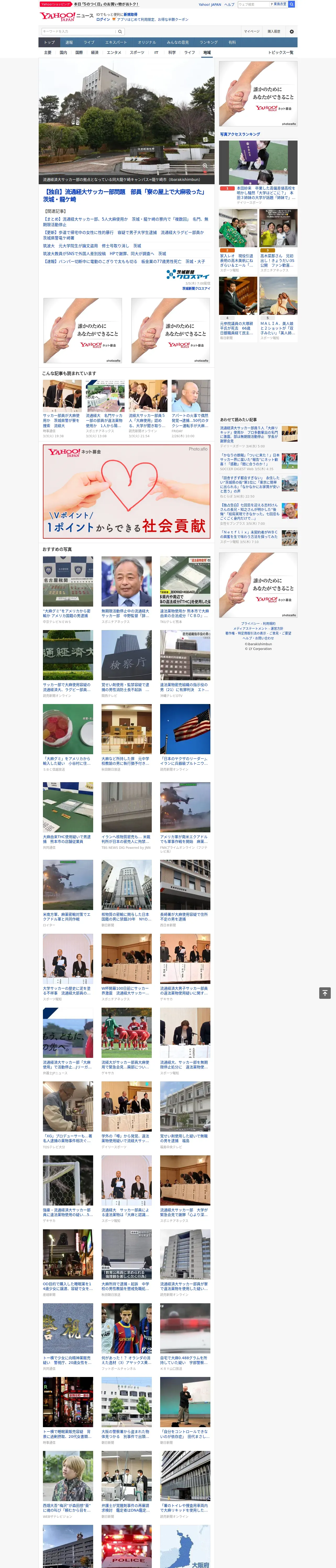Viewport: 336px width, 1568px height.
Task: Select the スポーツ category
Action: pyautogui.click(x=137, y=52)
